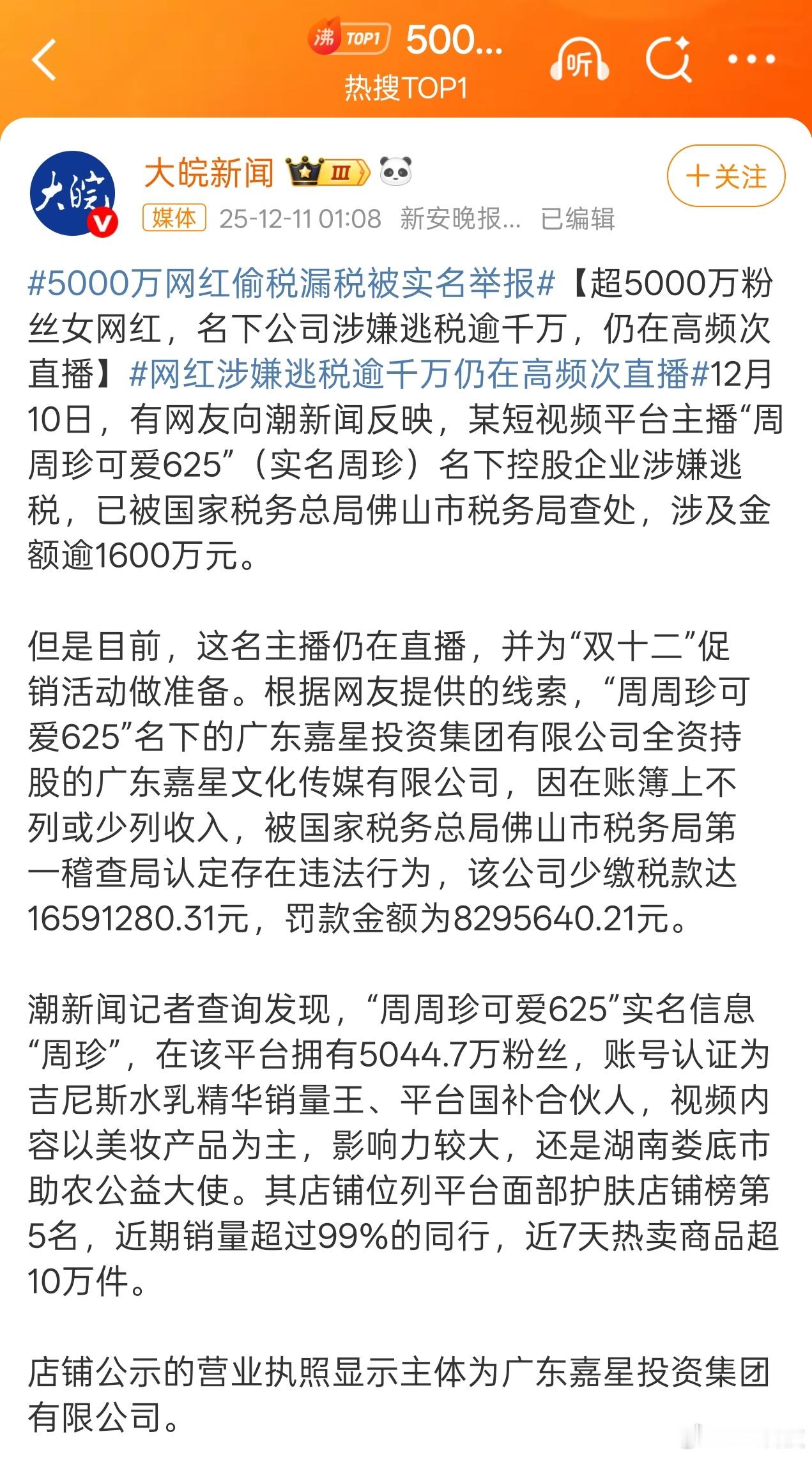812x1457 pixels.
Task: Tap the crown level III membership badge
Action: point(326,173)
